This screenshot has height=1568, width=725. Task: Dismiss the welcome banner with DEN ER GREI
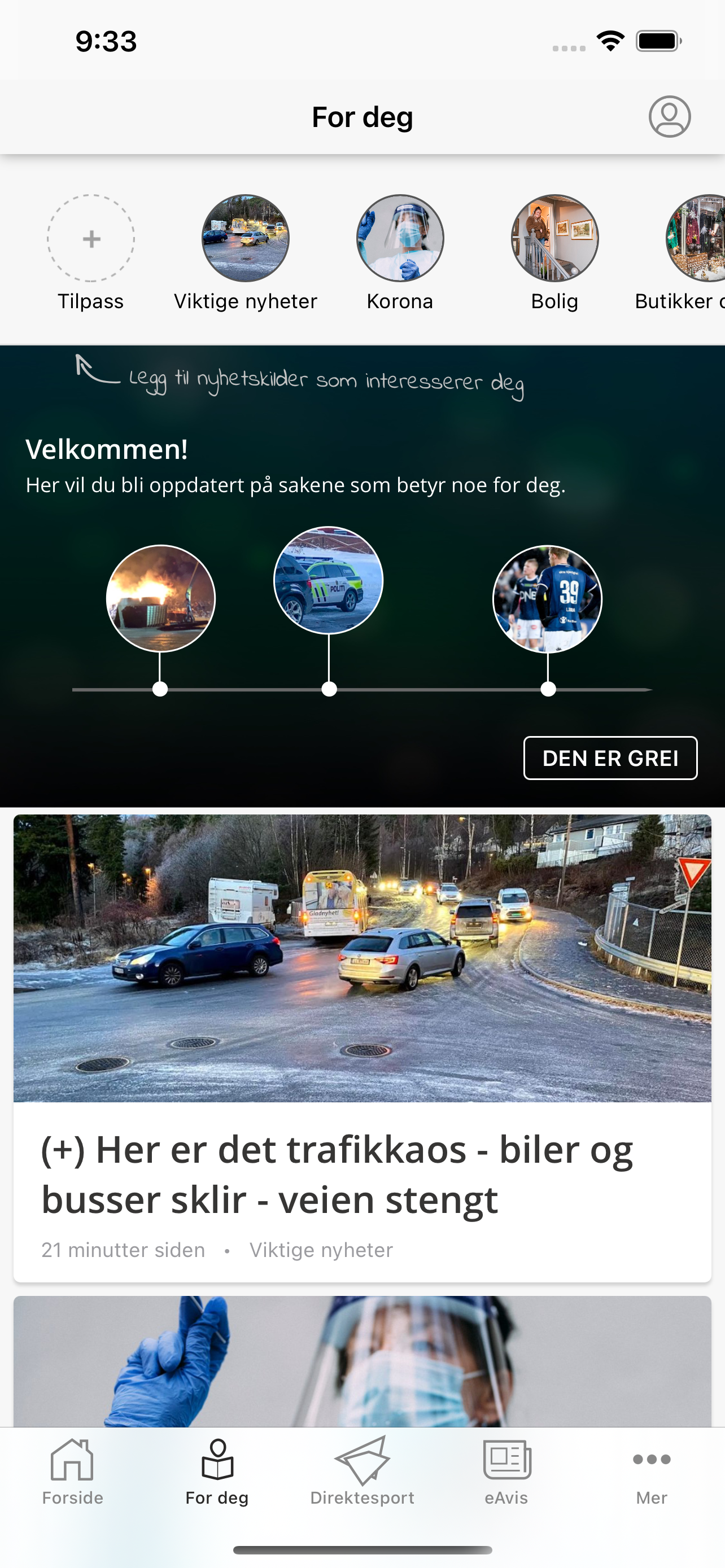610,759
